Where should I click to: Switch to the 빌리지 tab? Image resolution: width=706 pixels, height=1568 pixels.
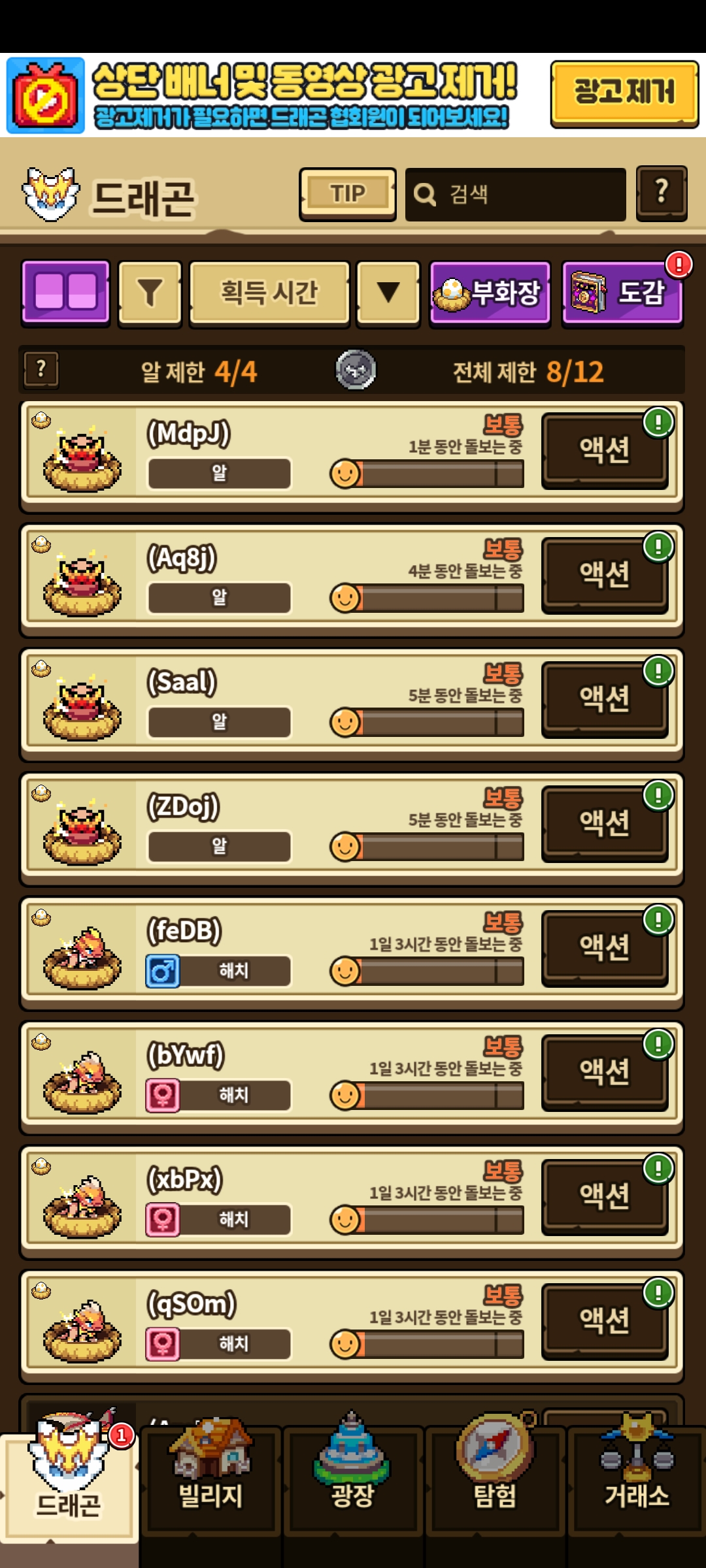click(x=210, y=1483)
